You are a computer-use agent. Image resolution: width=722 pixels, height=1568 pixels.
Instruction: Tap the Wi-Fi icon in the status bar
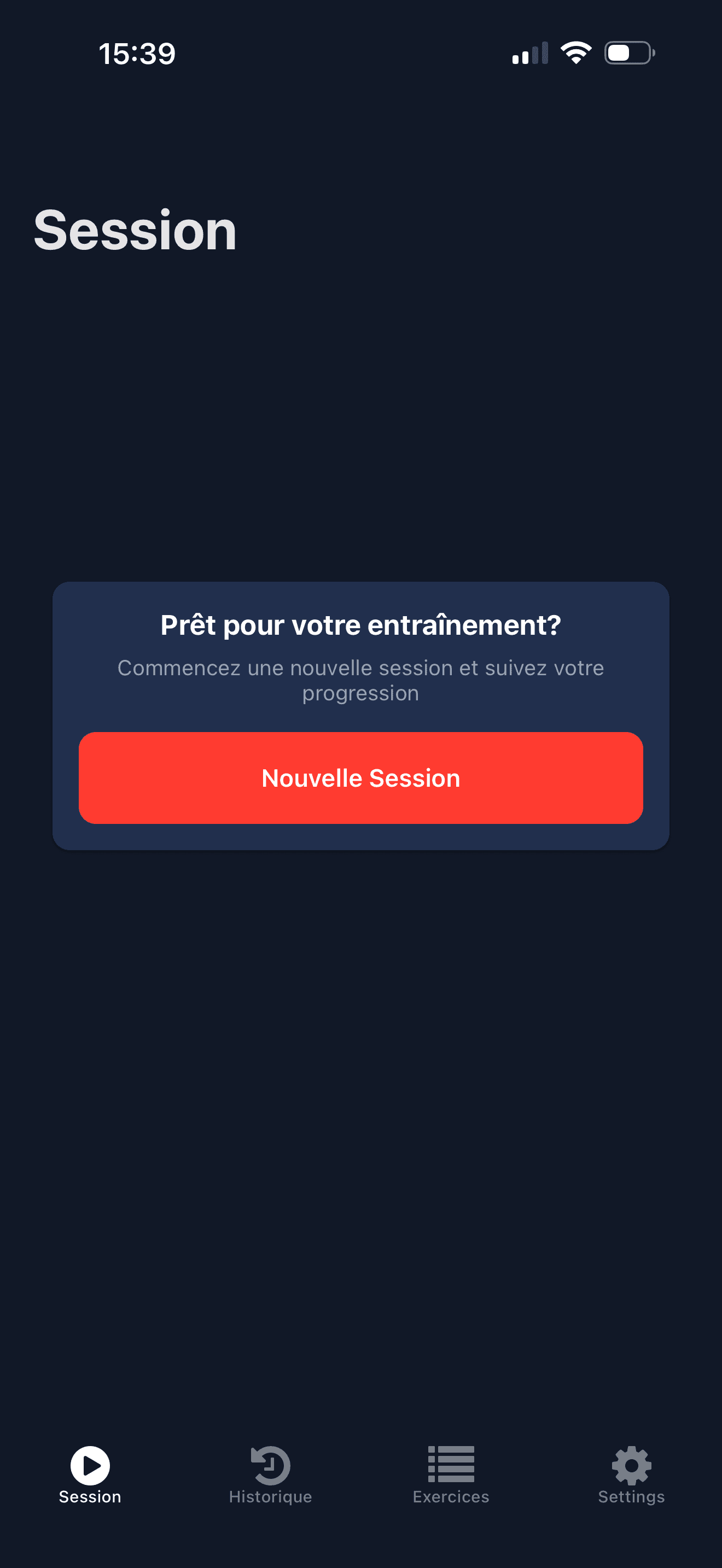pyautogui.click(x=575, y=53)
